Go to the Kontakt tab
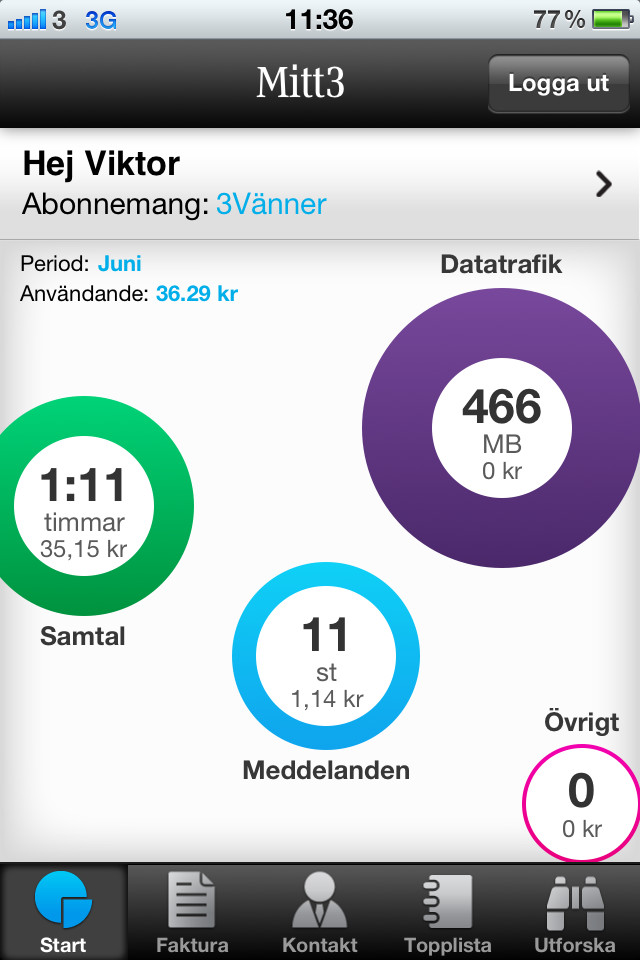This screenshot has height=960, width=640. pyautogui.click(x=320, y=912)
